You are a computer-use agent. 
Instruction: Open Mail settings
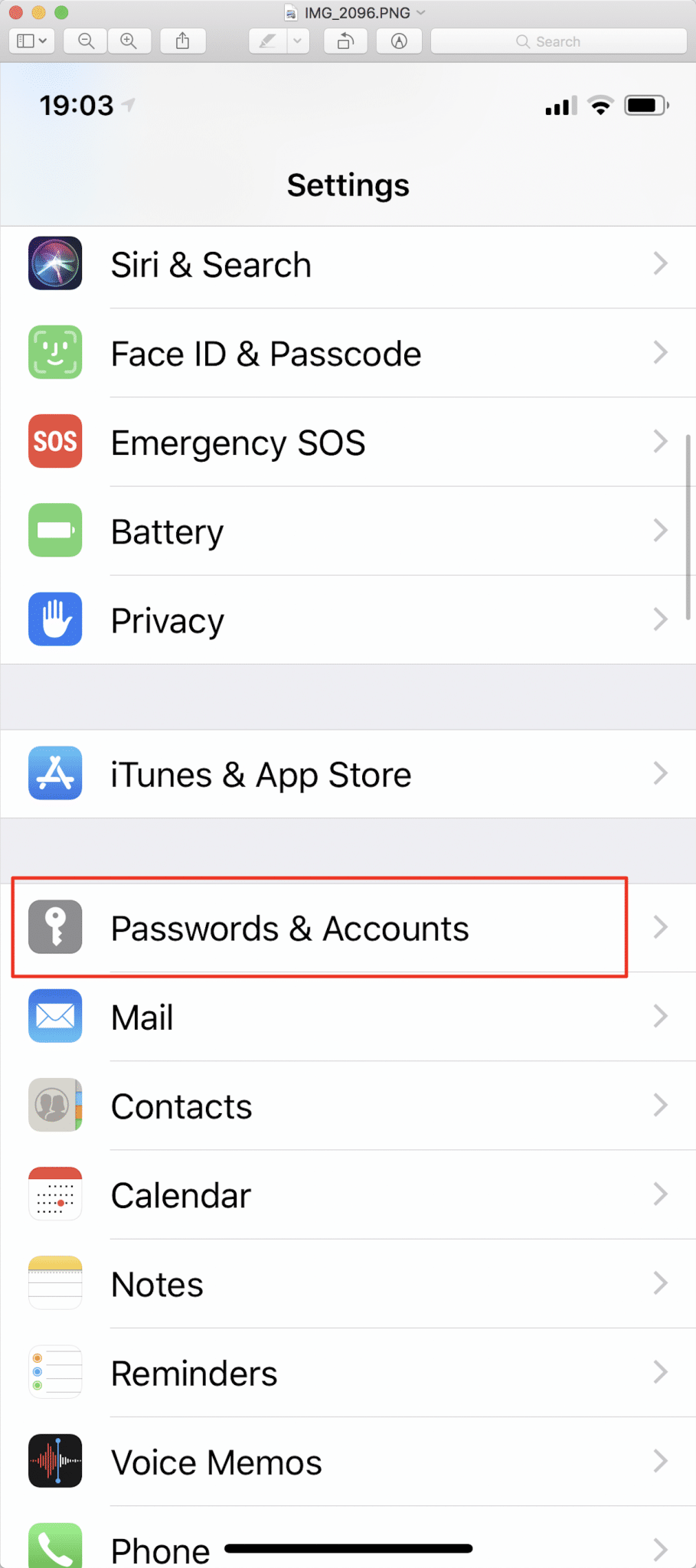point(348,1017)
